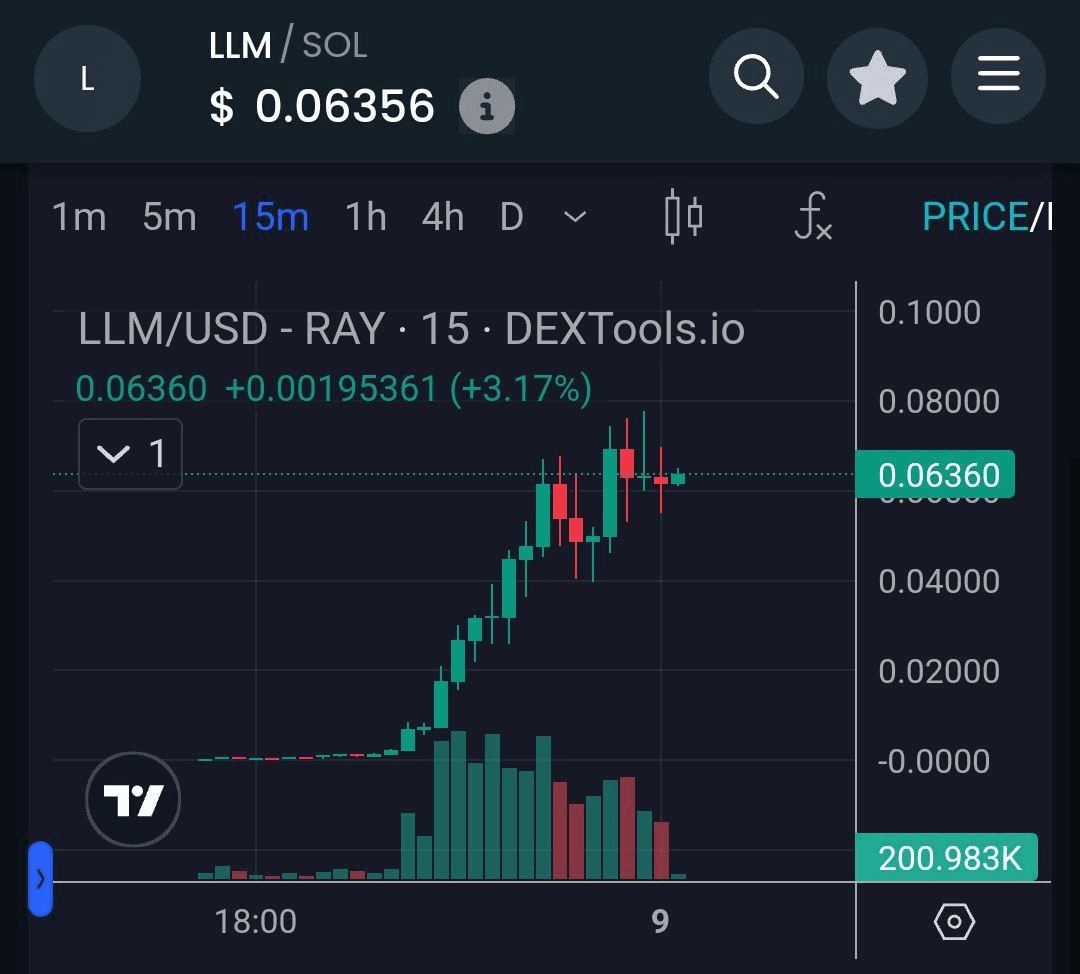Select the 4h timeframe
This screenshot has height=974, width=1080.
[442, 216]
